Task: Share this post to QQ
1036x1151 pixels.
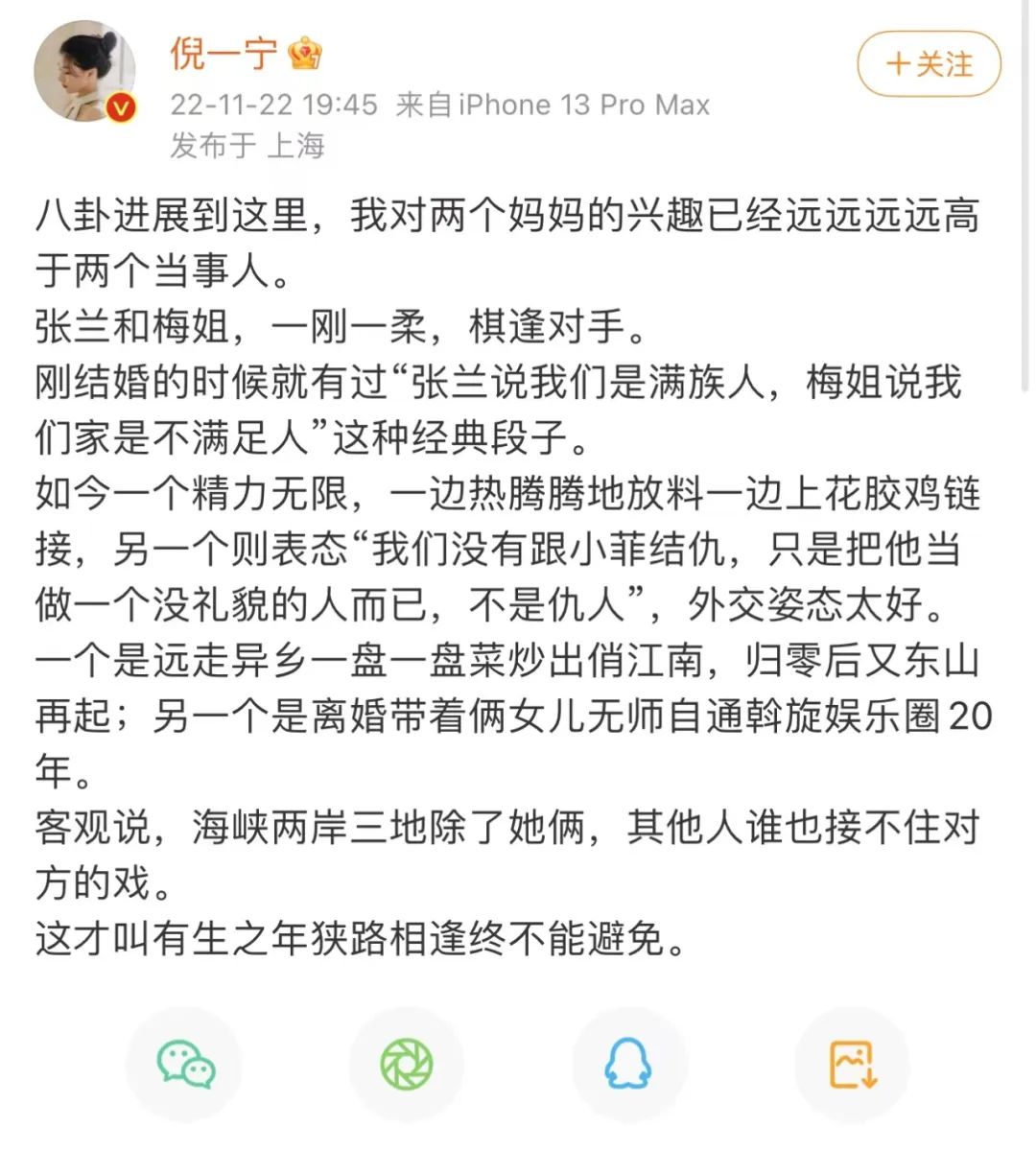Action: click(x=628, y=1064)
